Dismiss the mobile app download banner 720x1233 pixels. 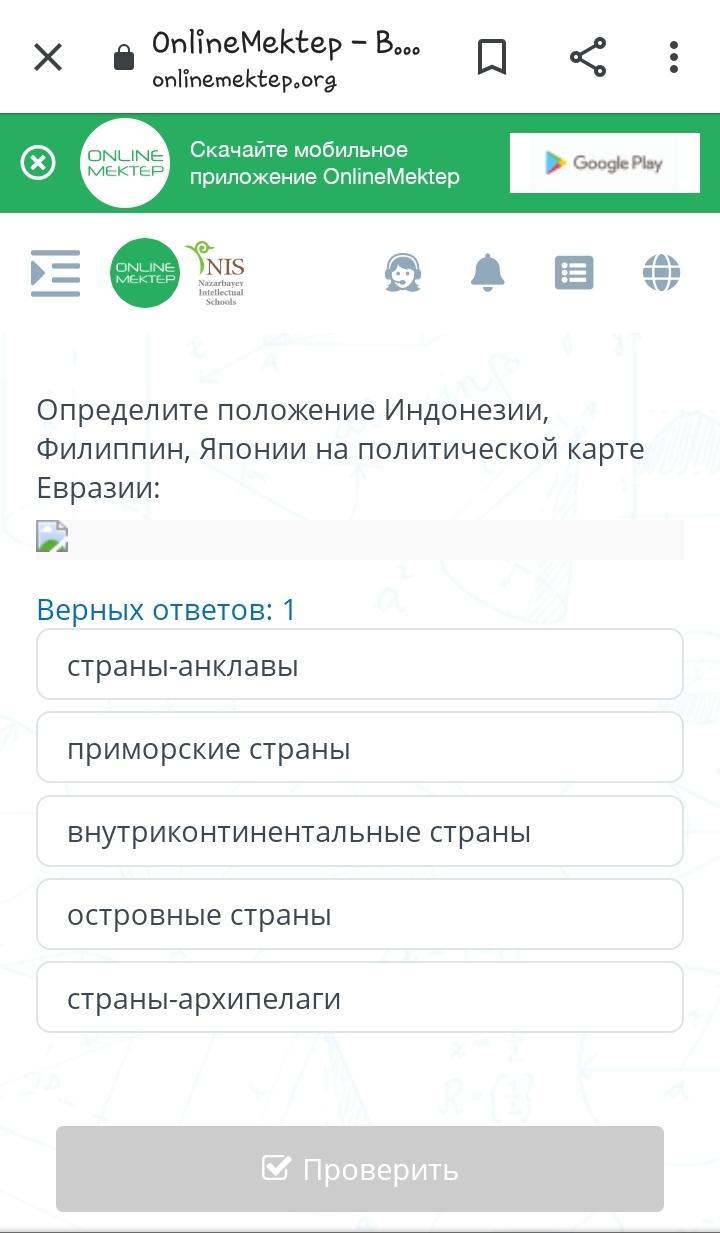[x=38, y=162]
